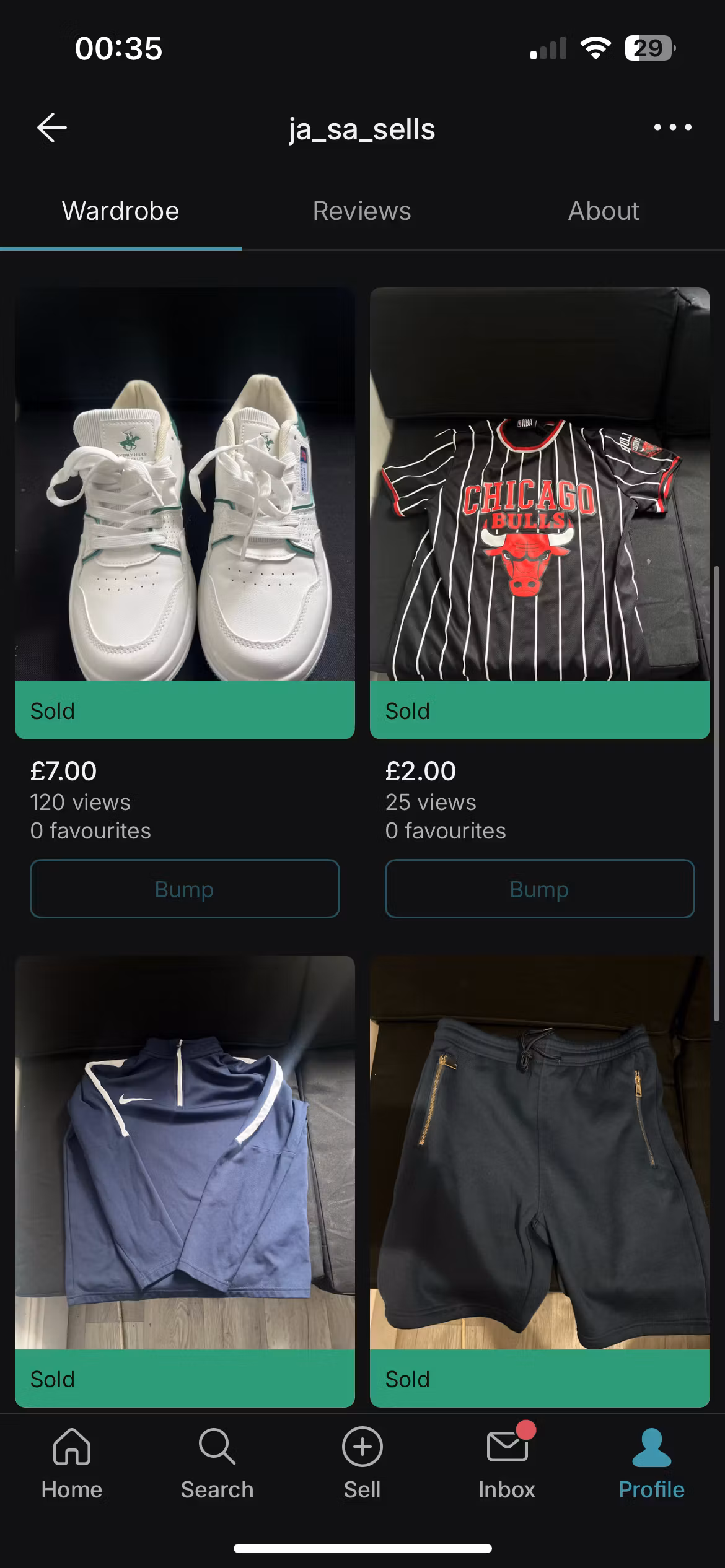Open the three-dot overflow menu
This screenshot has width=725, height=1568.
672,128
